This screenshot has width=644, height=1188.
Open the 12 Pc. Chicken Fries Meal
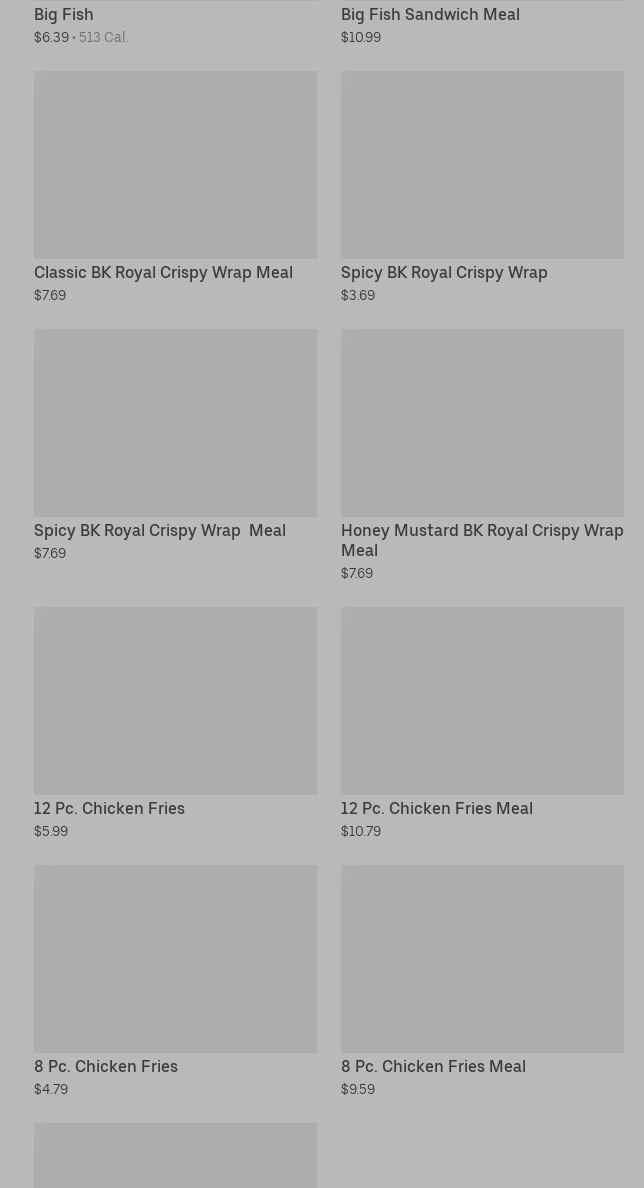point(482,723)
